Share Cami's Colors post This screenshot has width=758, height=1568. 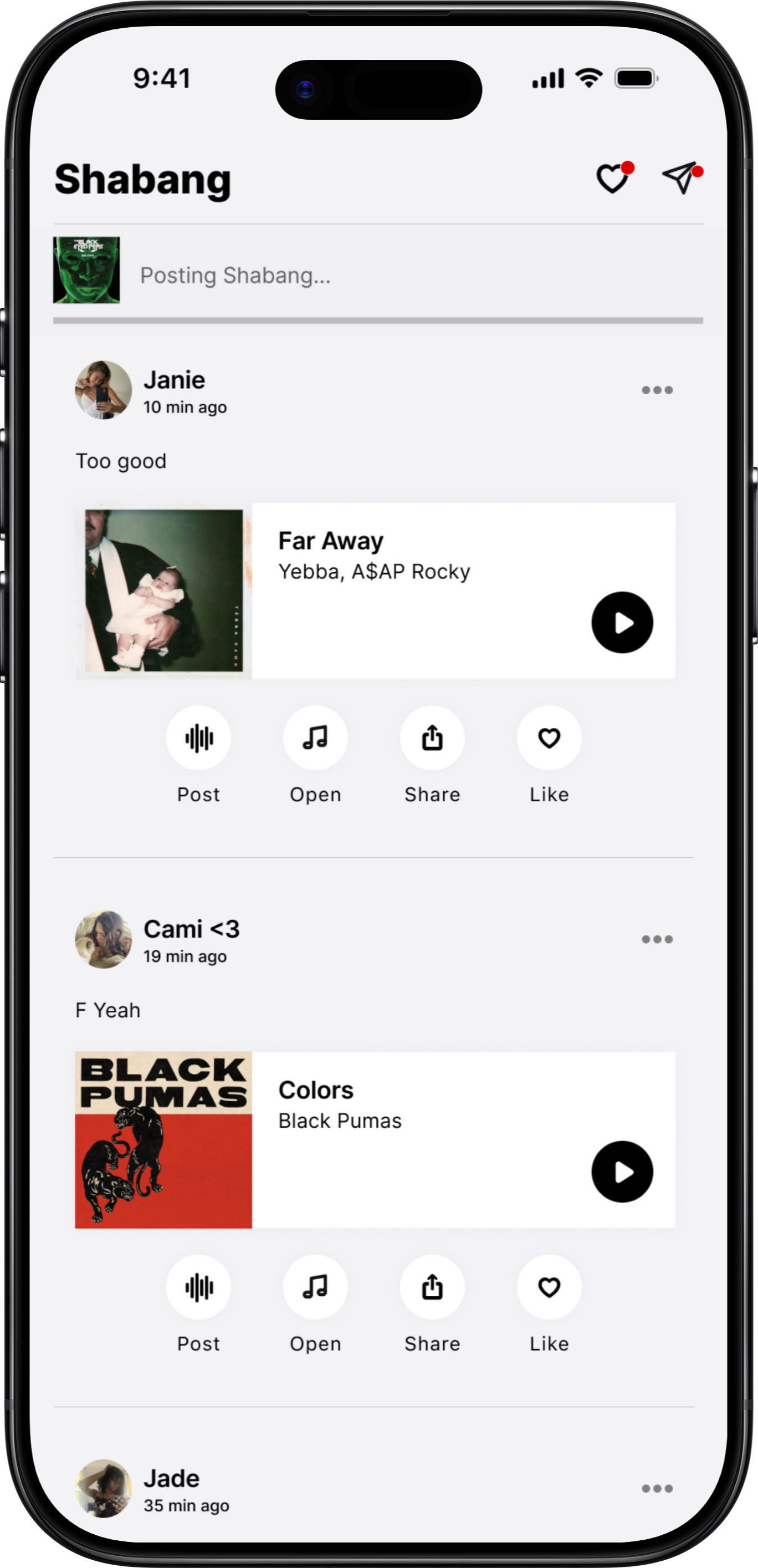click(432, 1287)
